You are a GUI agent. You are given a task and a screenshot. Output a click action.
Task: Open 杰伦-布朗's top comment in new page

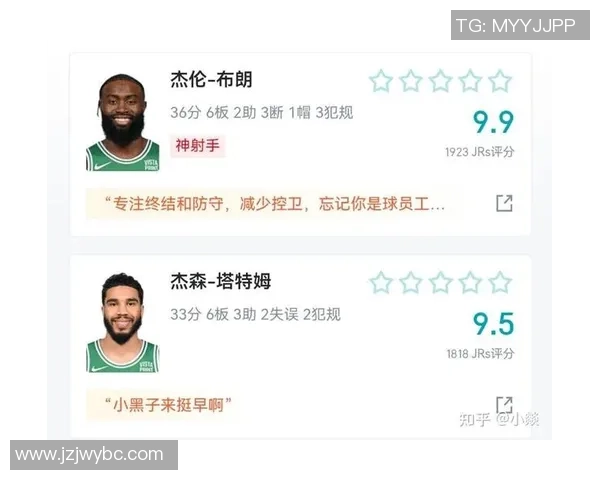(x=504, y=203)
